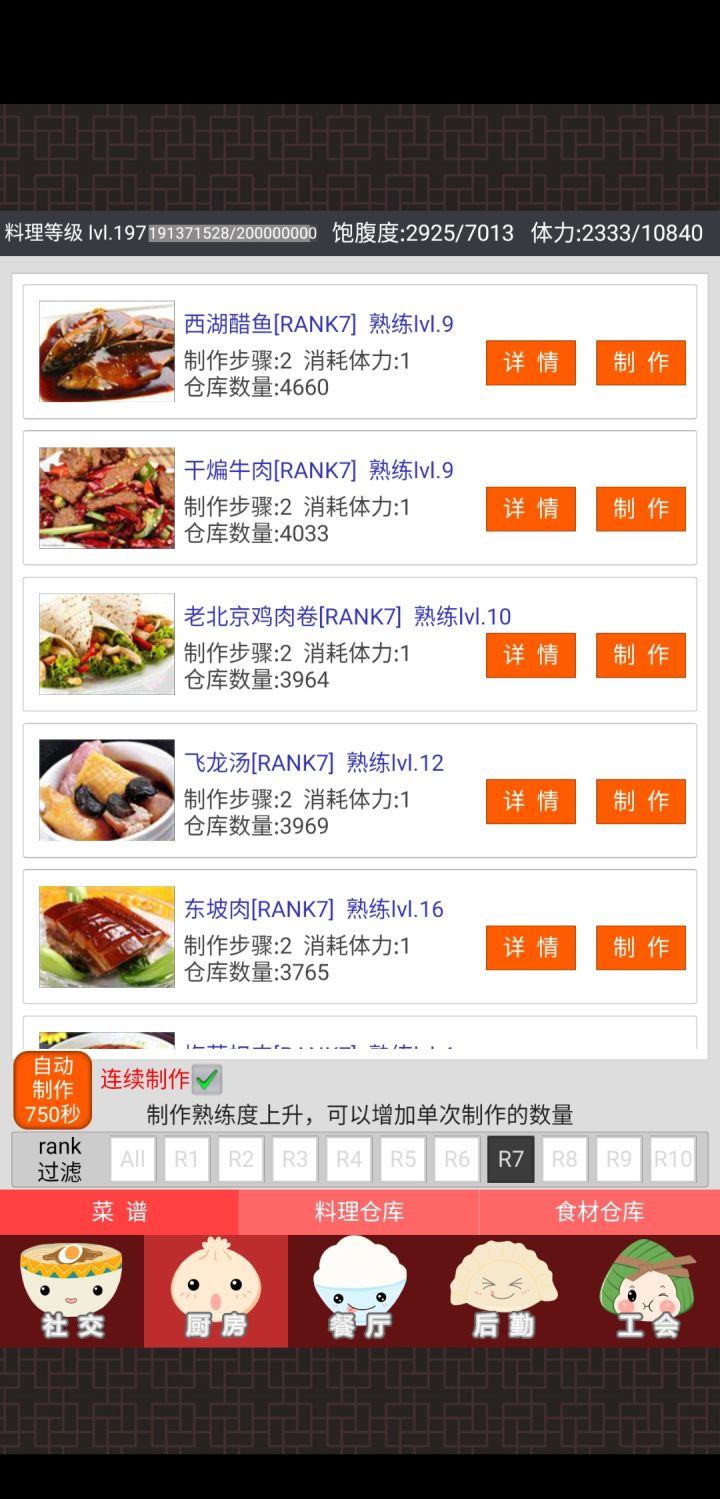The width and height of the screenshot is (720, 1499).
Task: Select the 菜谱 tab
Action: point(119,1212)
